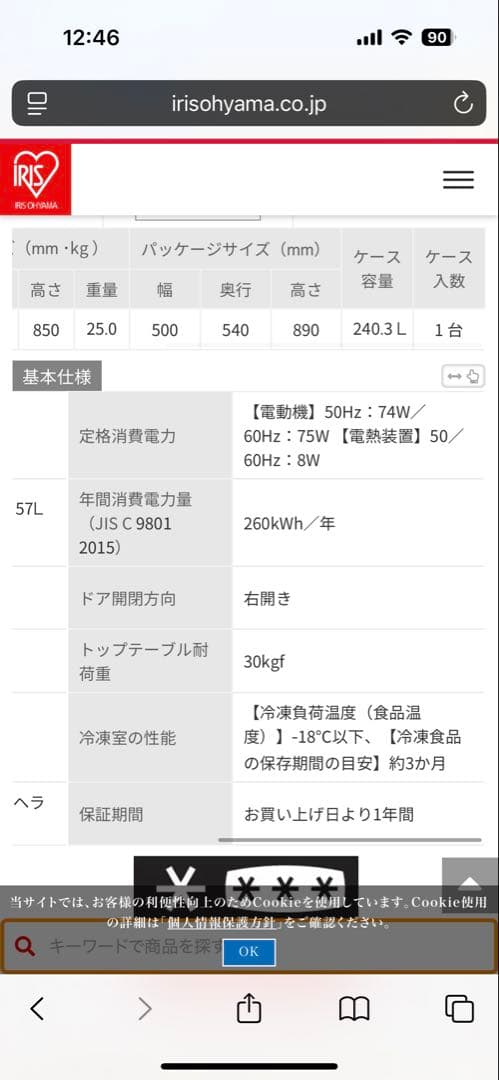Image resolution: width=499 pixels, height=1080 pixels.
Task: Jump back to the top with the arrow button
Action: pos(470,885)
